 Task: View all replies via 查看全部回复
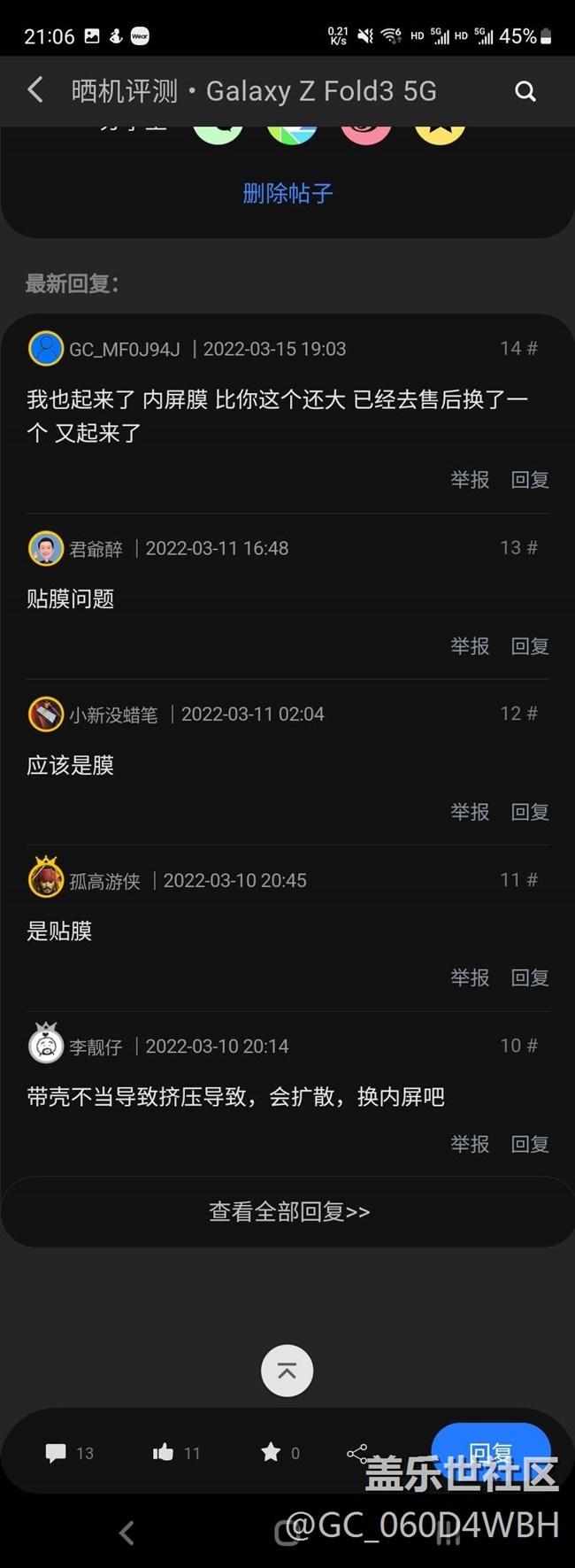288,1211
